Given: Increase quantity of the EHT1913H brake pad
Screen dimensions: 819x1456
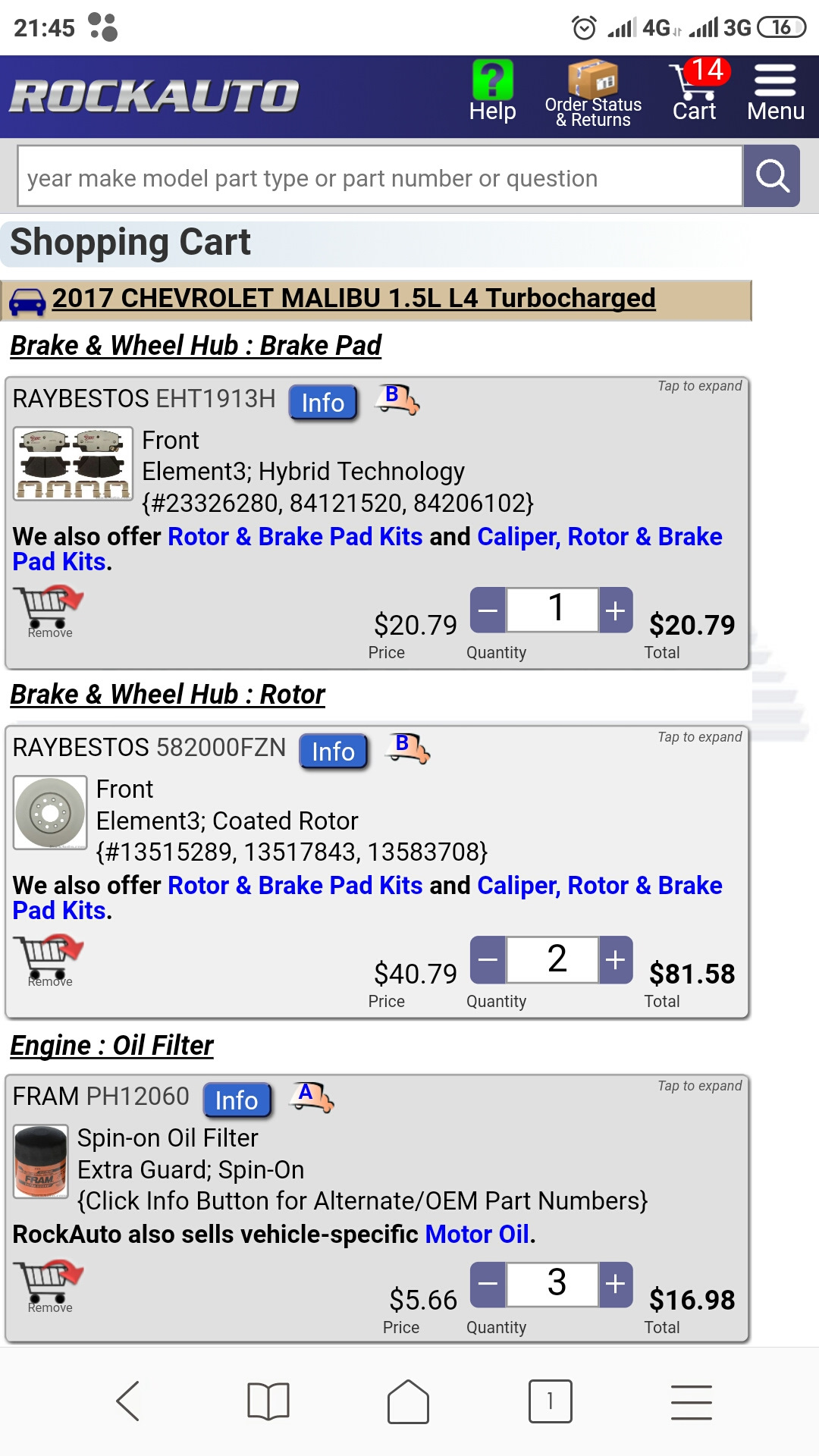Looking at the screenshot, I should tap(616, 610).
